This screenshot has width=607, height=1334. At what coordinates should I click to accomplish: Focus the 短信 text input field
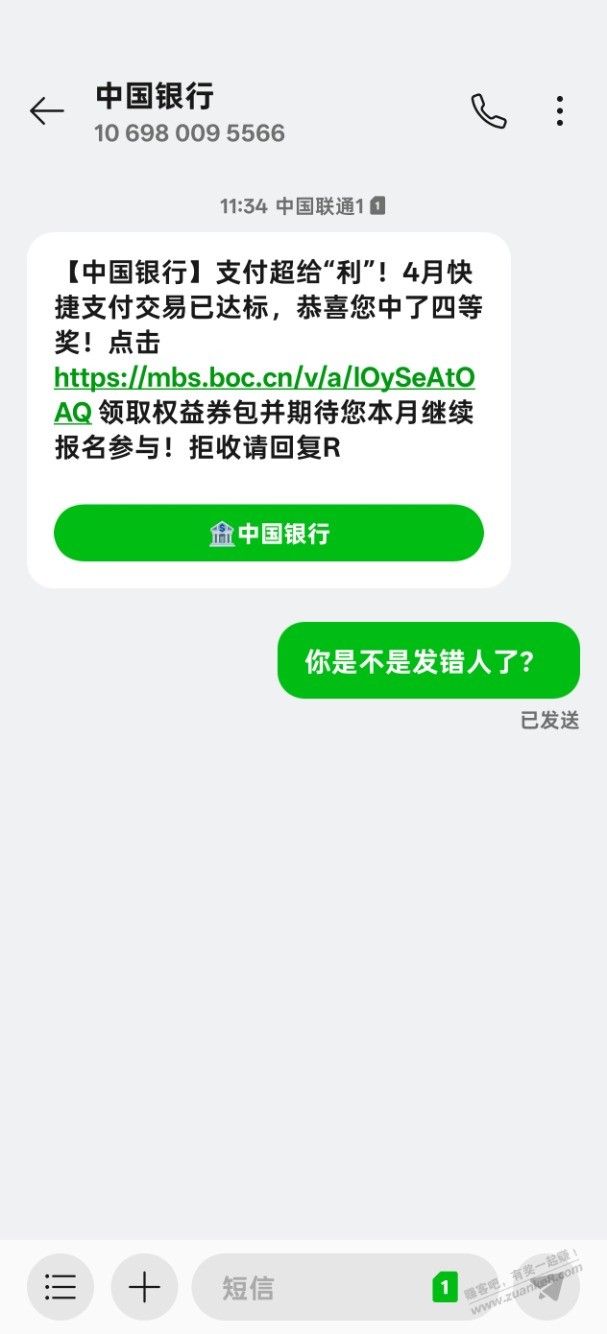tap(310, 1287)
